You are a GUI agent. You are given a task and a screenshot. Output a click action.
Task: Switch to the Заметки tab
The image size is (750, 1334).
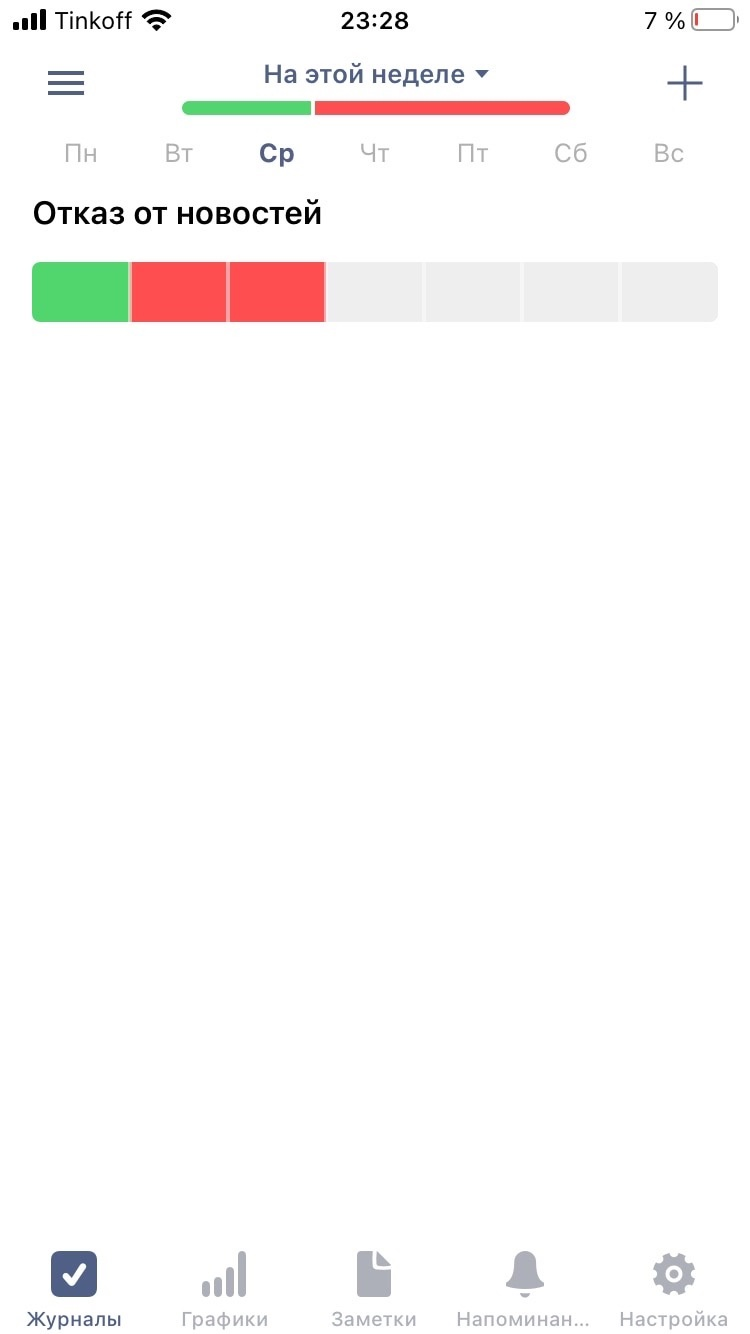pyautogui.click(x=374, y=1290)
